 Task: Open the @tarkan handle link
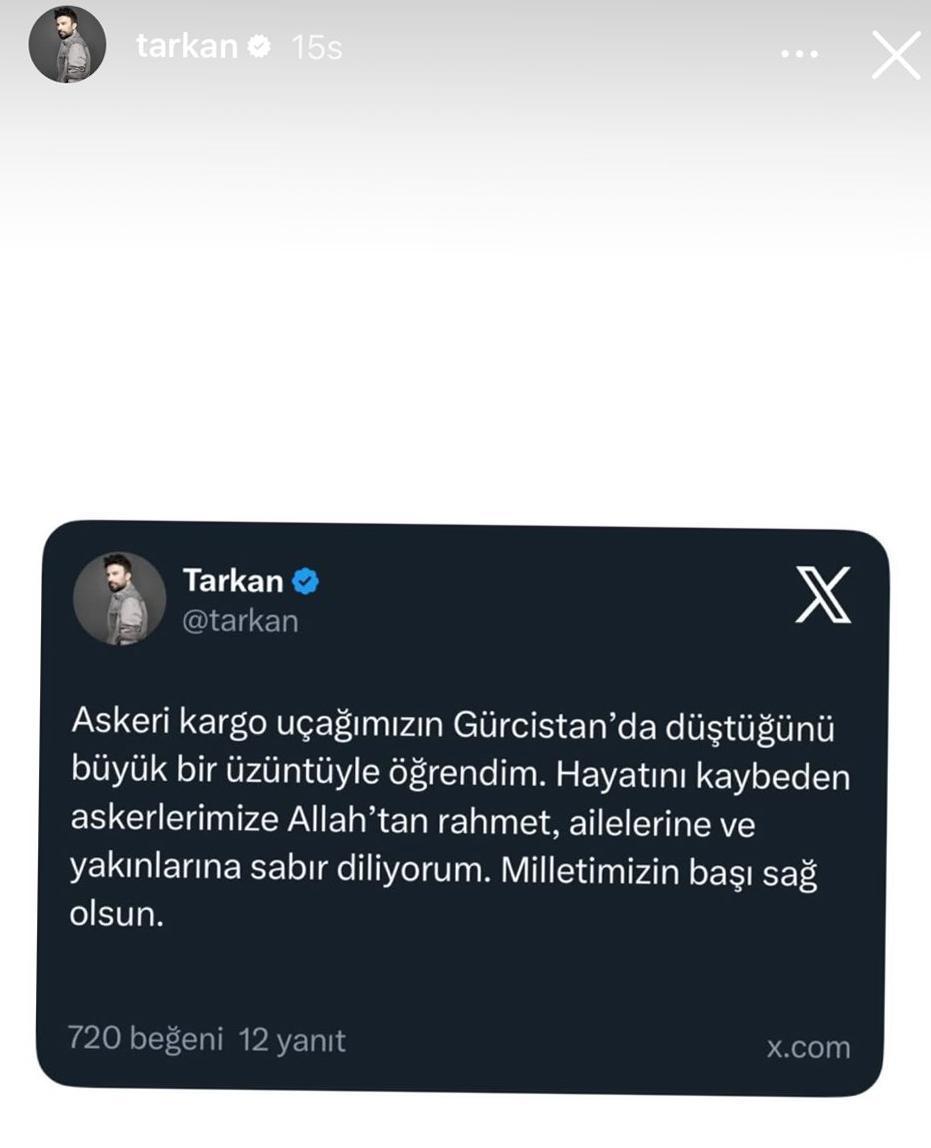tap(241, 620)
